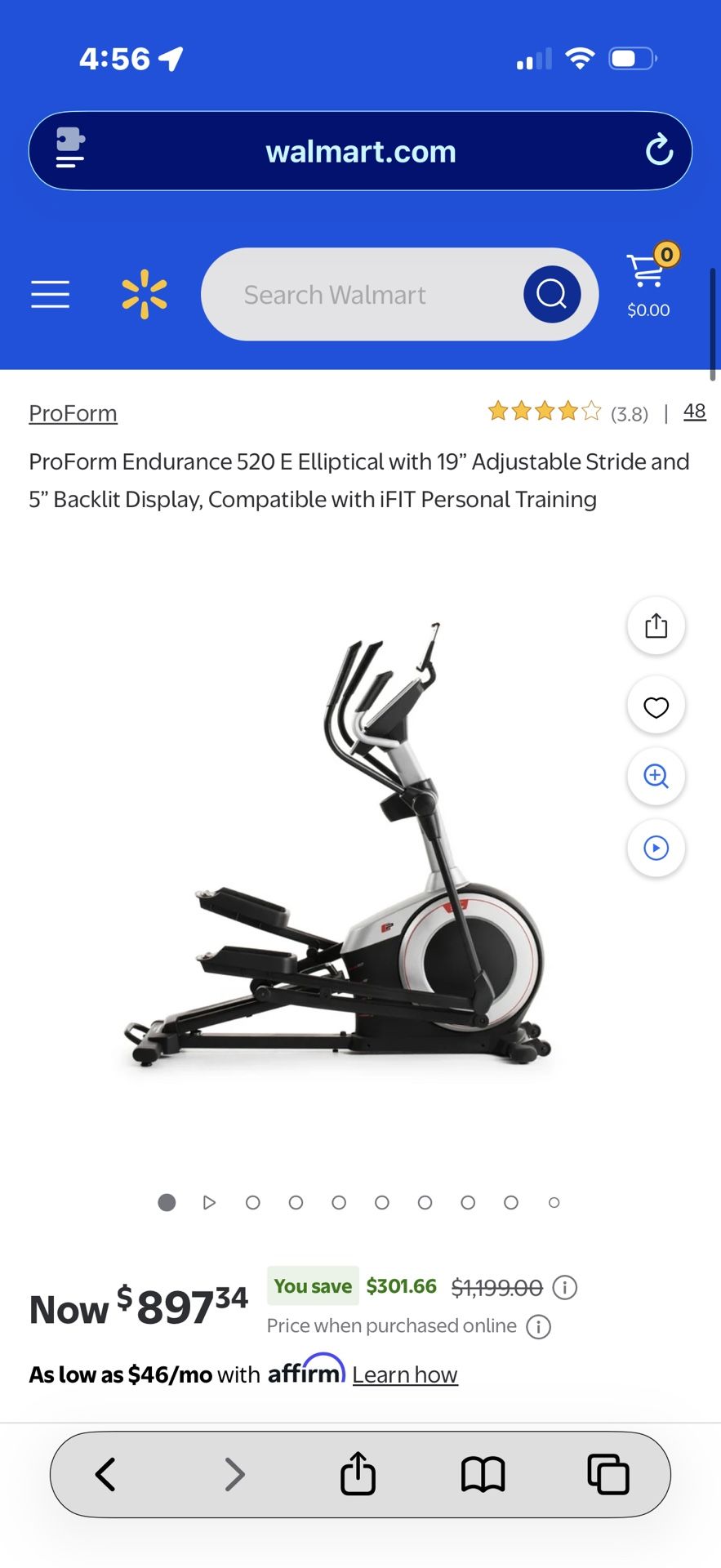Open the ProForm brand link
The image size is (721, 1568).
click(x=73, y=413)
